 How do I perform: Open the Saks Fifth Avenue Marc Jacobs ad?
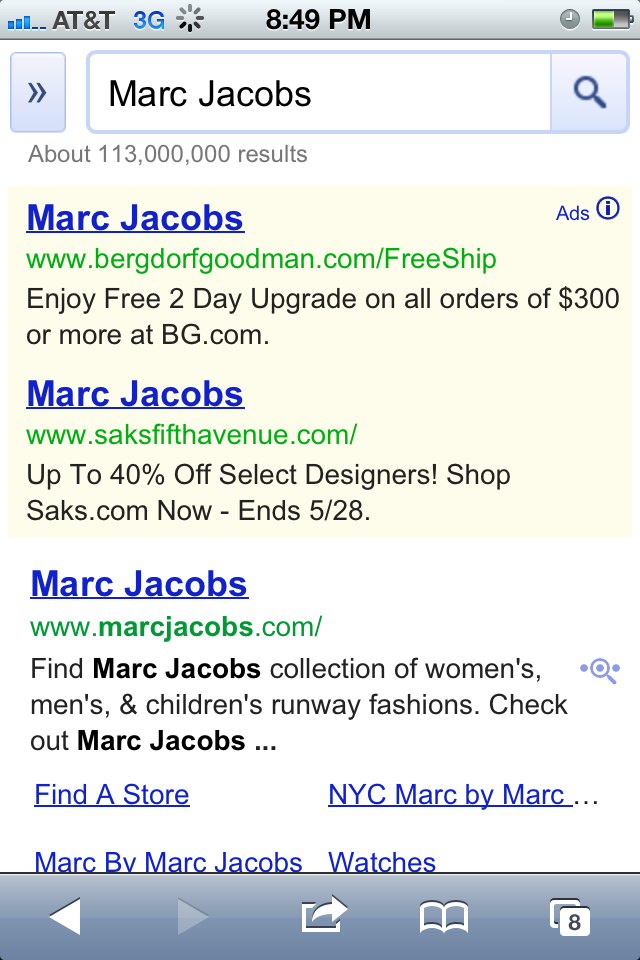click(x=135, y=393)
